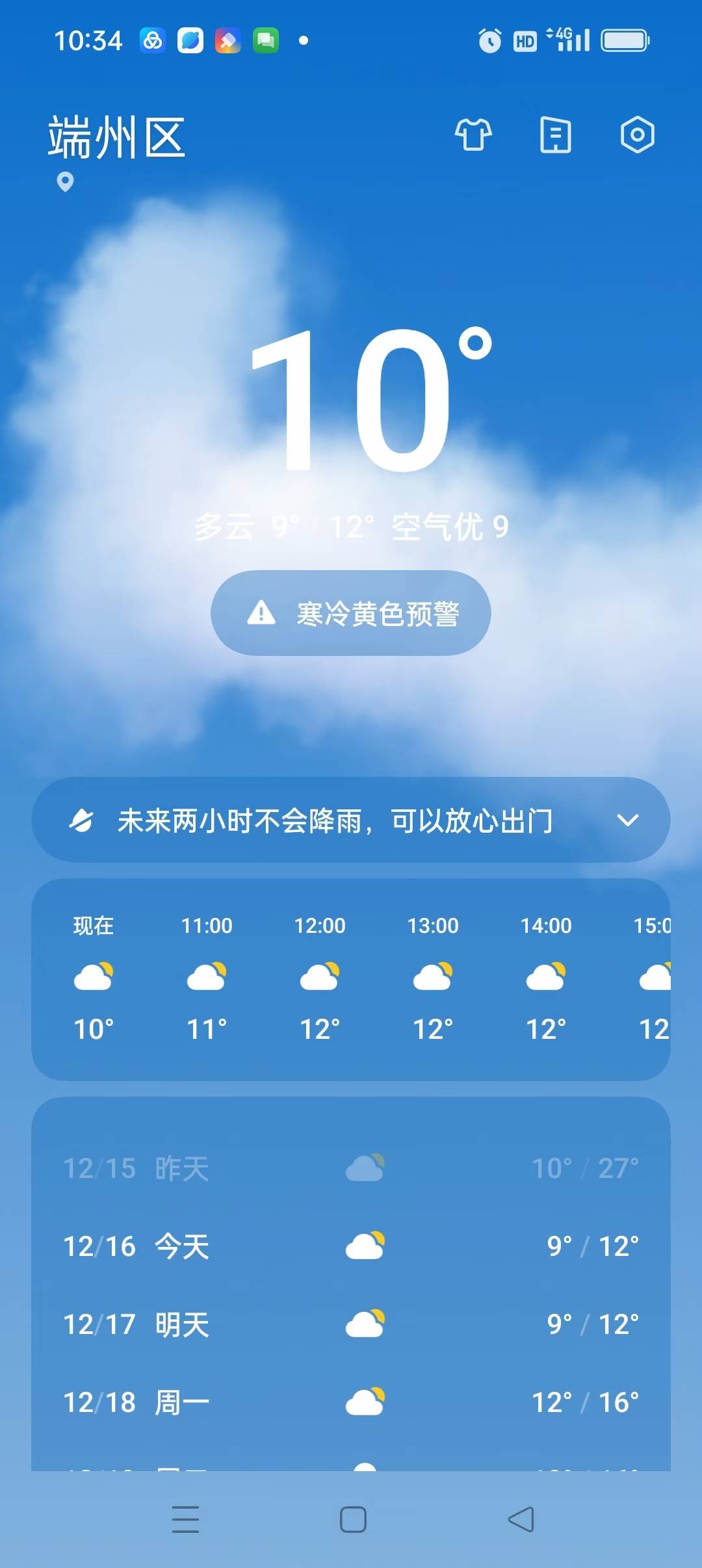Open the weather report card icon
This screenshot has height=1568, width=702.
point(554,136)
